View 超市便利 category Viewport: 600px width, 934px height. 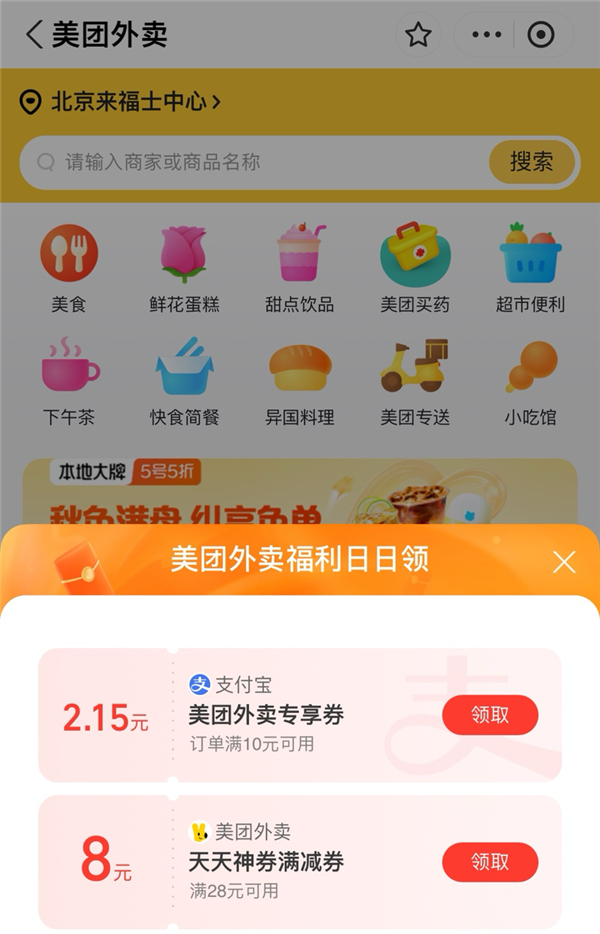(530, 267)
